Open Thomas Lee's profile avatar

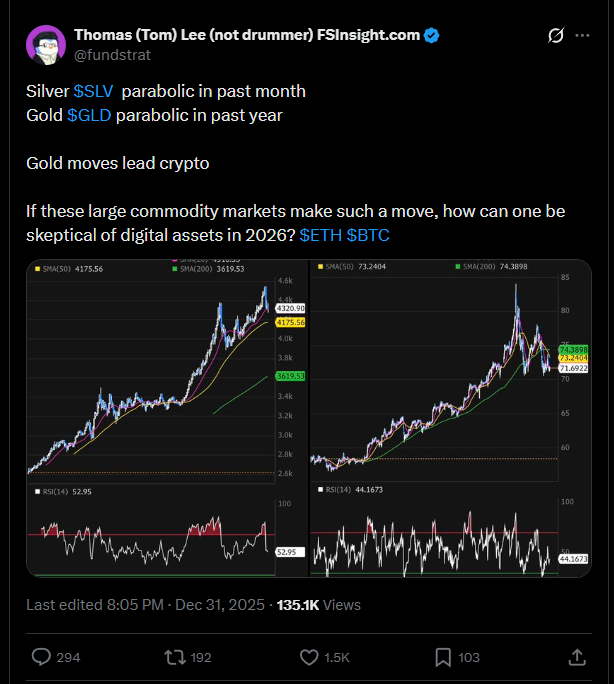coord(46,46)
